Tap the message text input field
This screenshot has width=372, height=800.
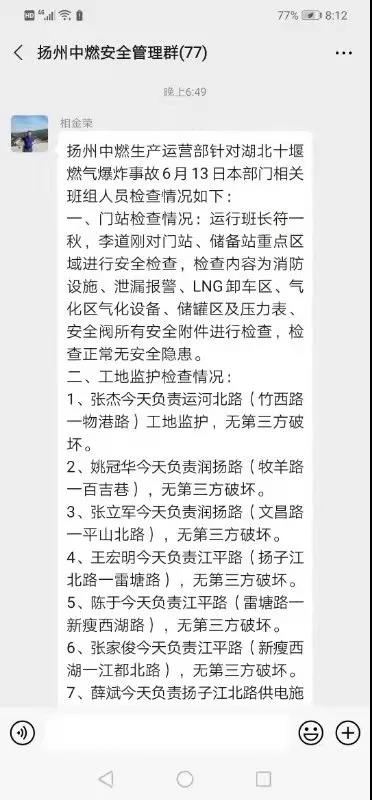(x=167, y=733)
